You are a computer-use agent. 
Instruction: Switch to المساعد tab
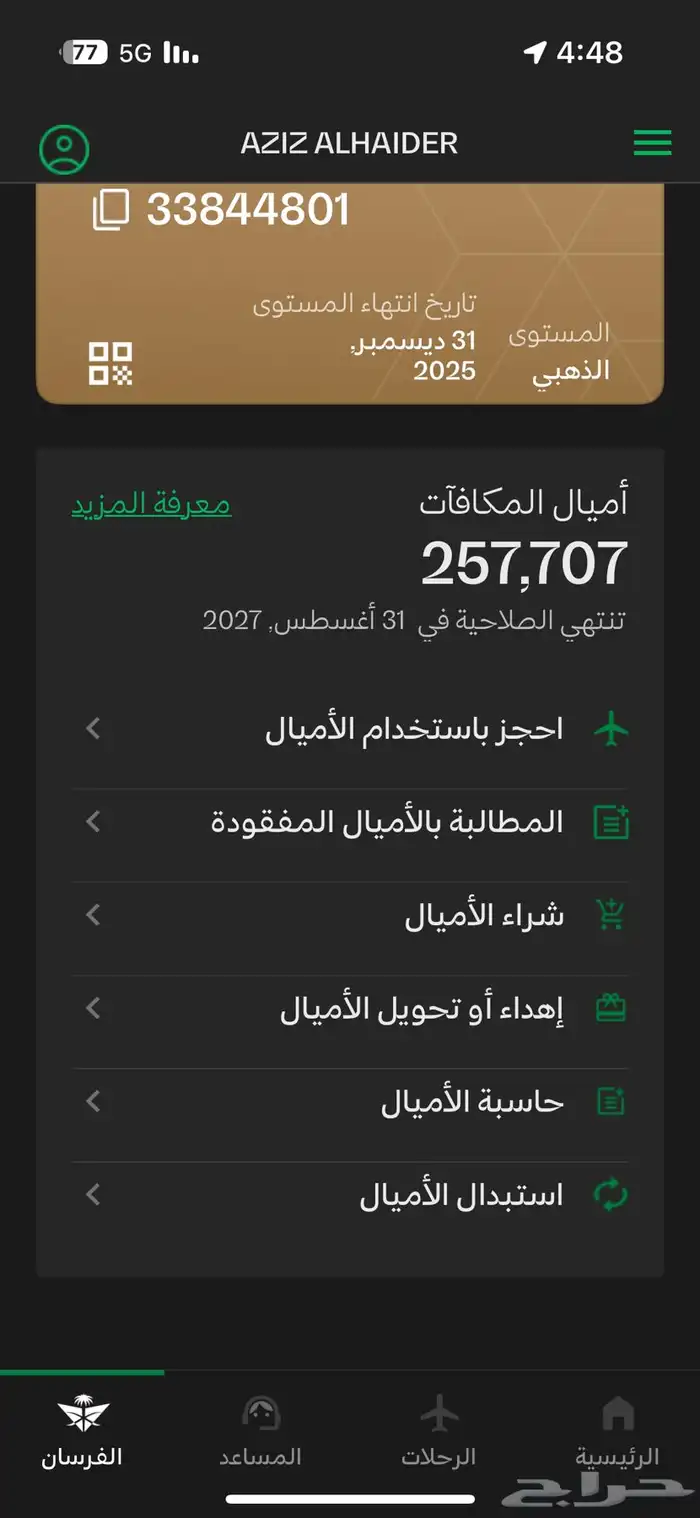point(260,1430)
